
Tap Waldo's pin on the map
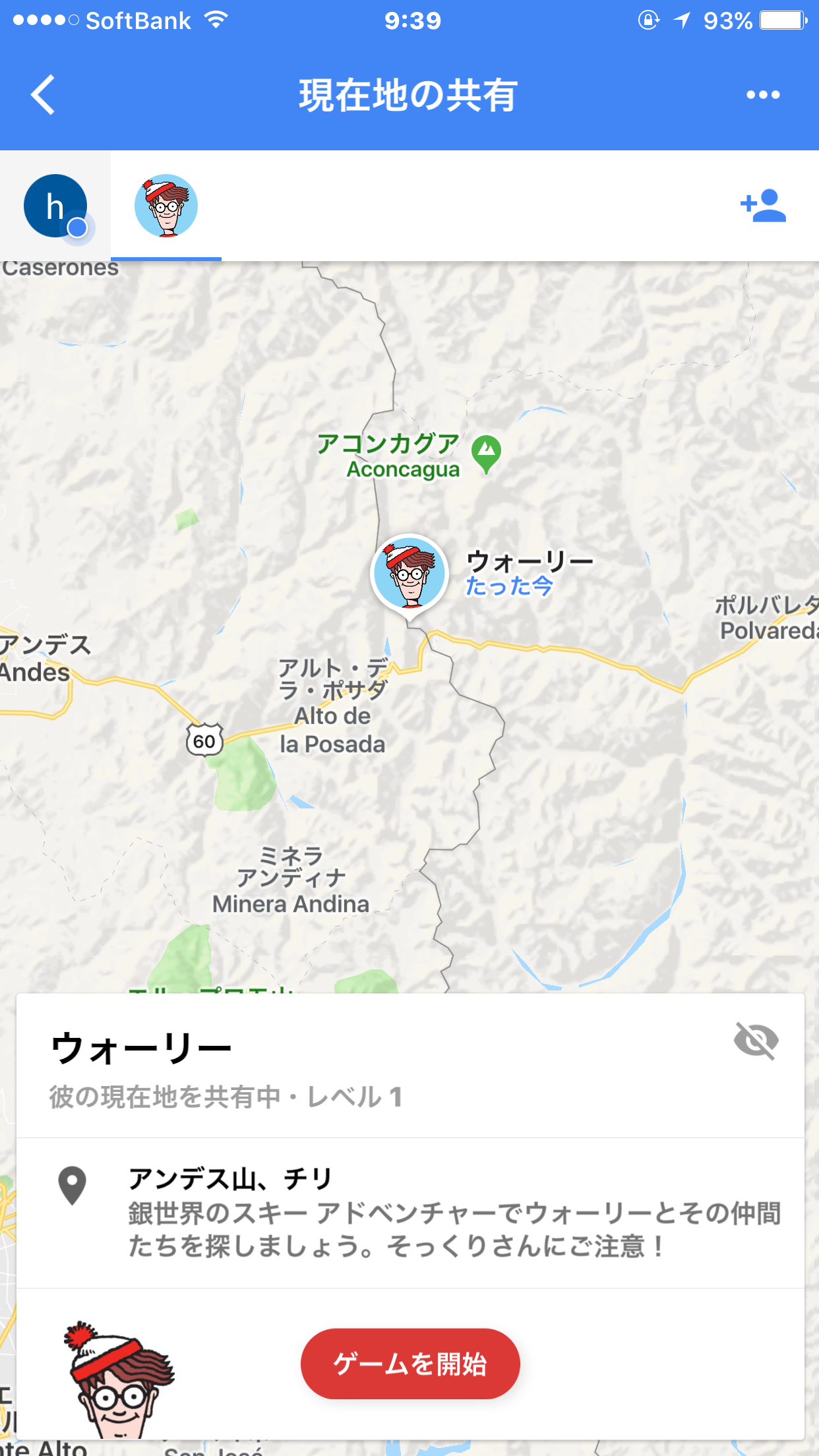409,574
